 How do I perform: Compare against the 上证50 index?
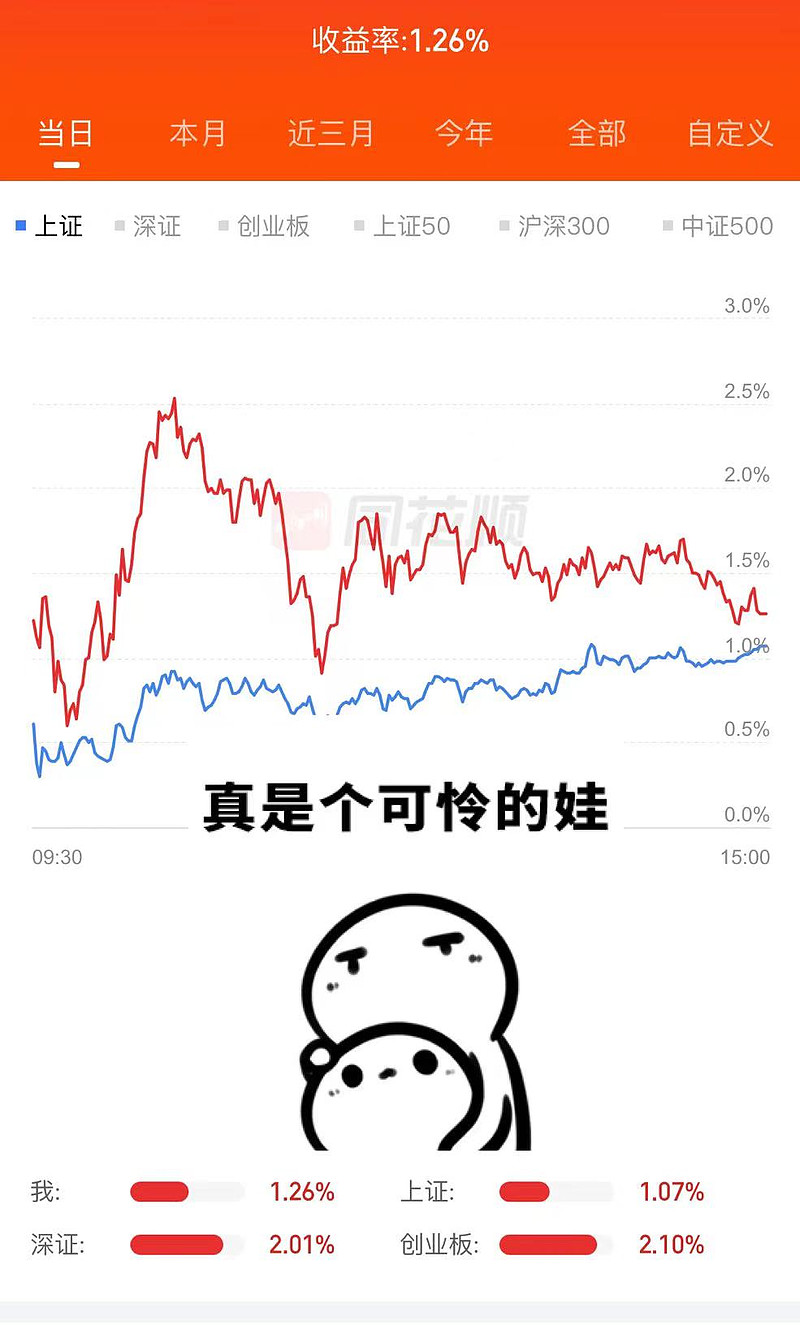tap(403, 226)
